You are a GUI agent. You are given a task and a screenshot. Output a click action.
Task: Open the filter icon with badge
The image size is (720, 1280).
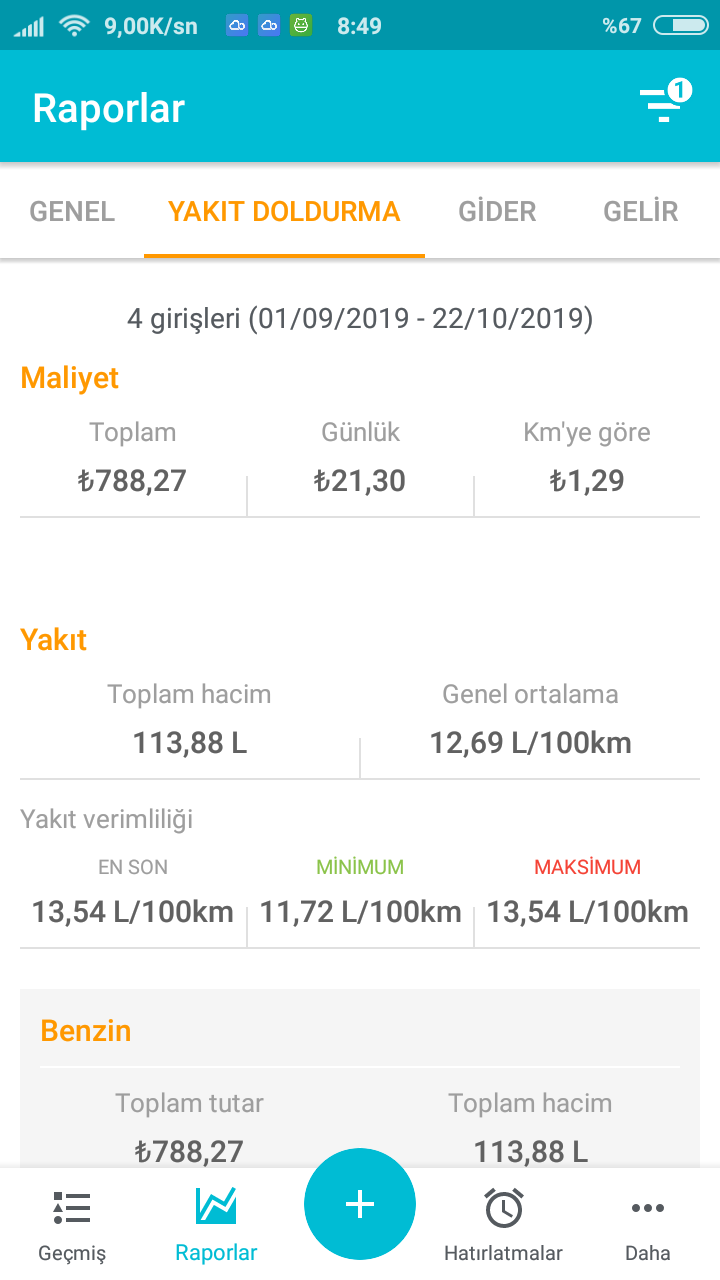tap(665, 102)
